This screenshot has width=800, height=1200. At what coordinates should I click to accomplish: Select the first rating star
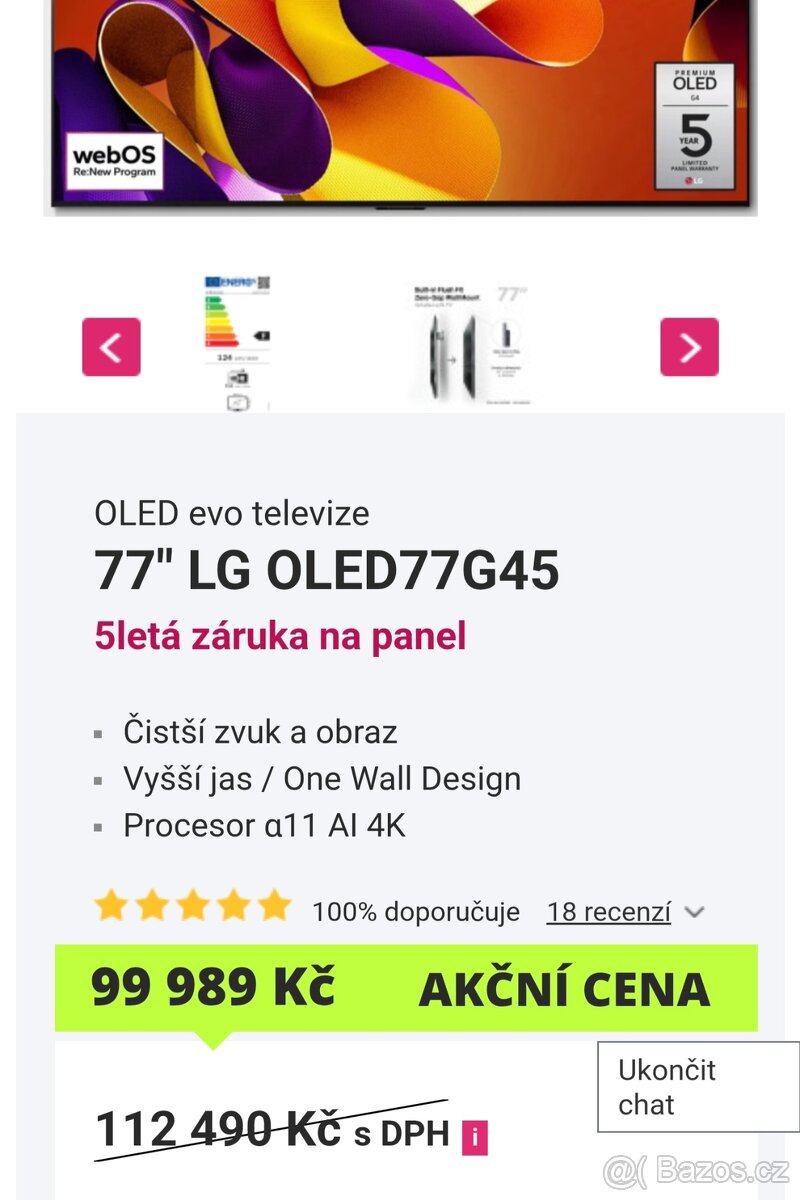[110, 907]
